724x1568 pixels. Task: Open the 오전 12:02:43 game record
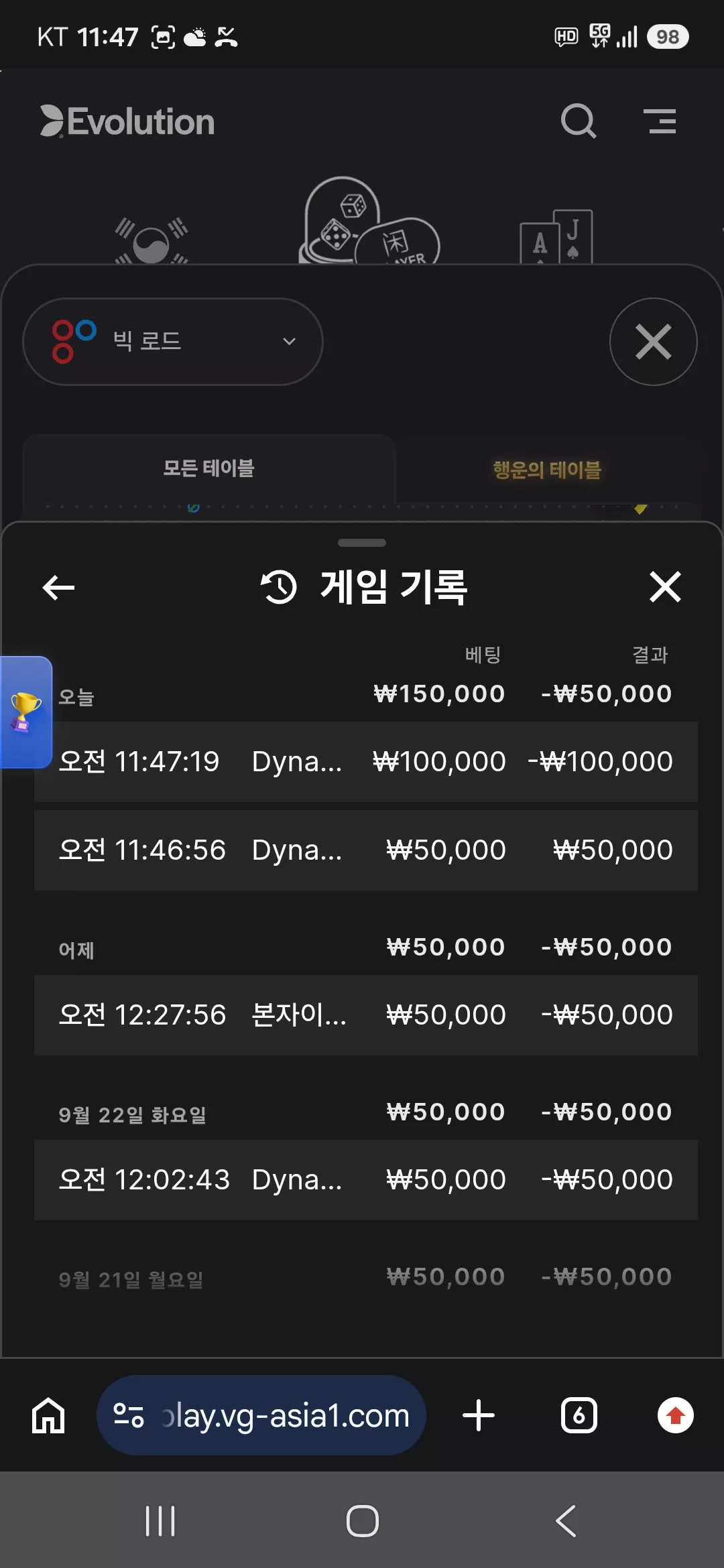point(366,1180)
